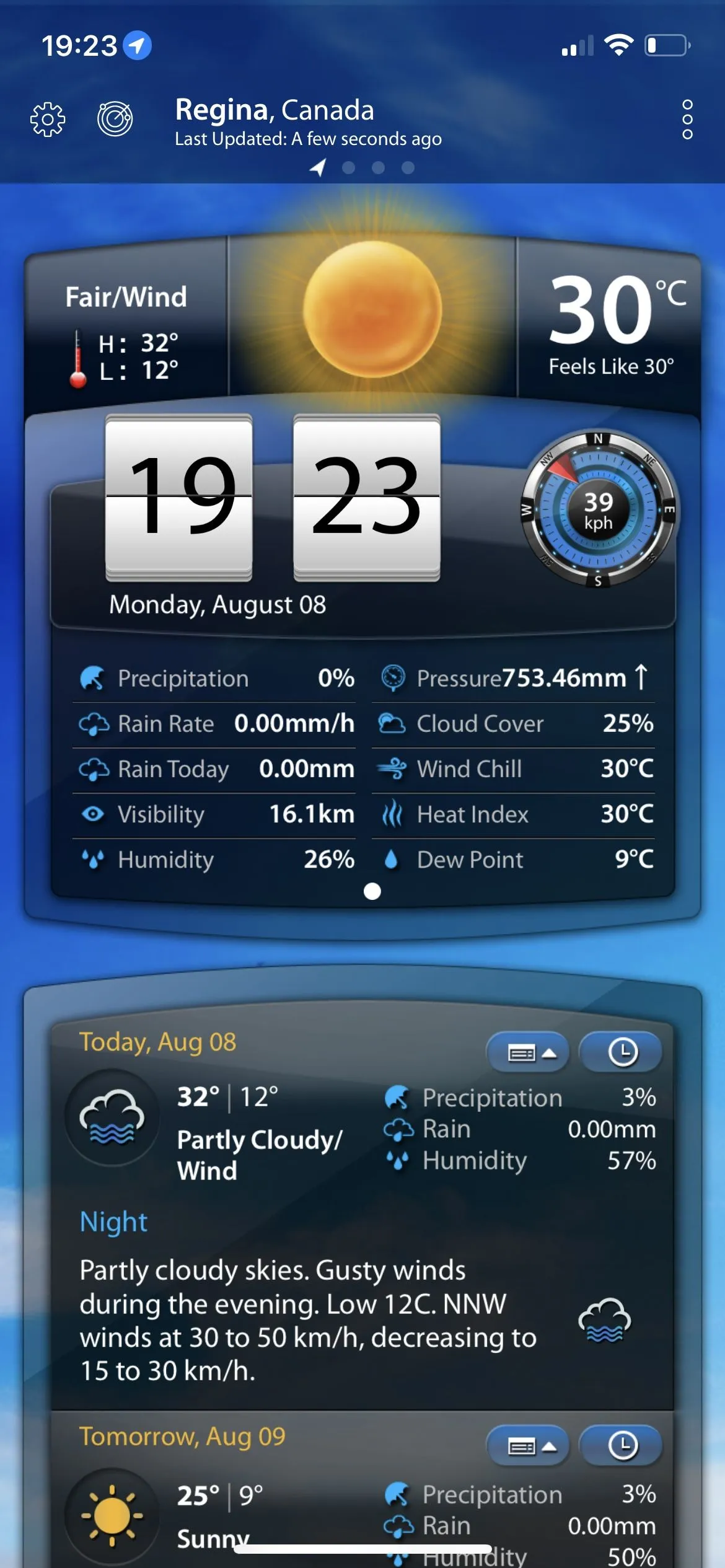Tap the Regina, Canada location title
Viewport: 725px width, 1568px height.
click(x=275, y=110)
